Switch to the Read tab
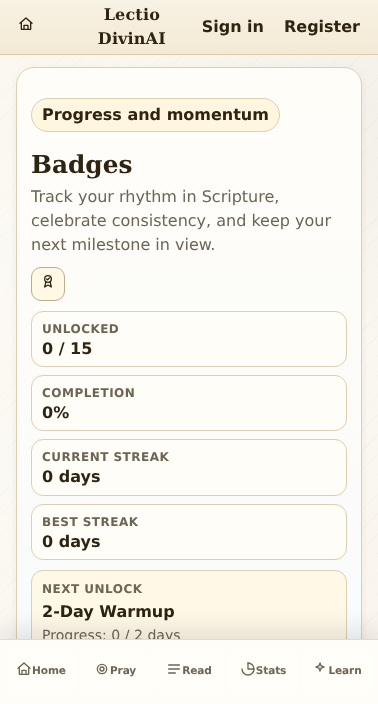This screenshot has width=378, height=704. point(189,669)
